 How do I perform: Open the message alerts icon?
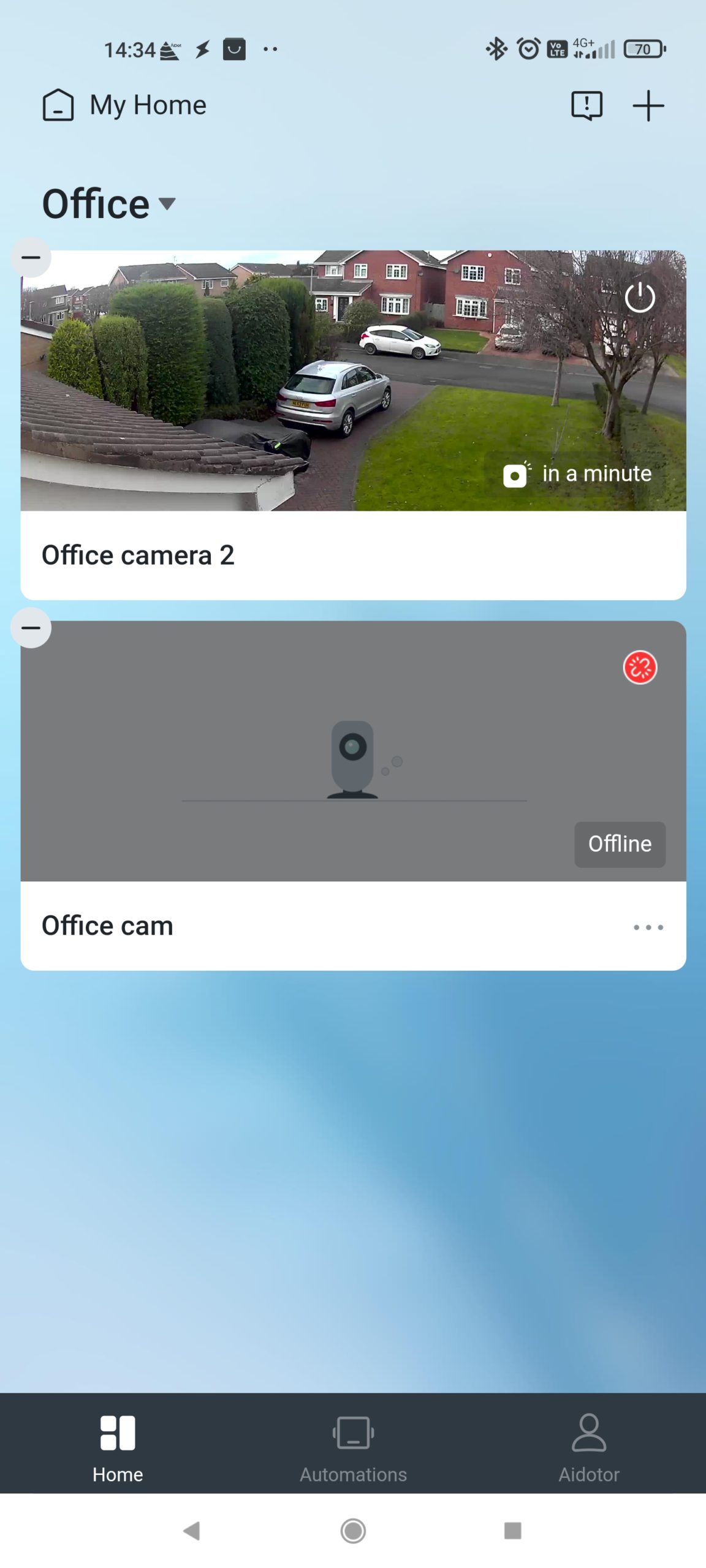(586, 106)
